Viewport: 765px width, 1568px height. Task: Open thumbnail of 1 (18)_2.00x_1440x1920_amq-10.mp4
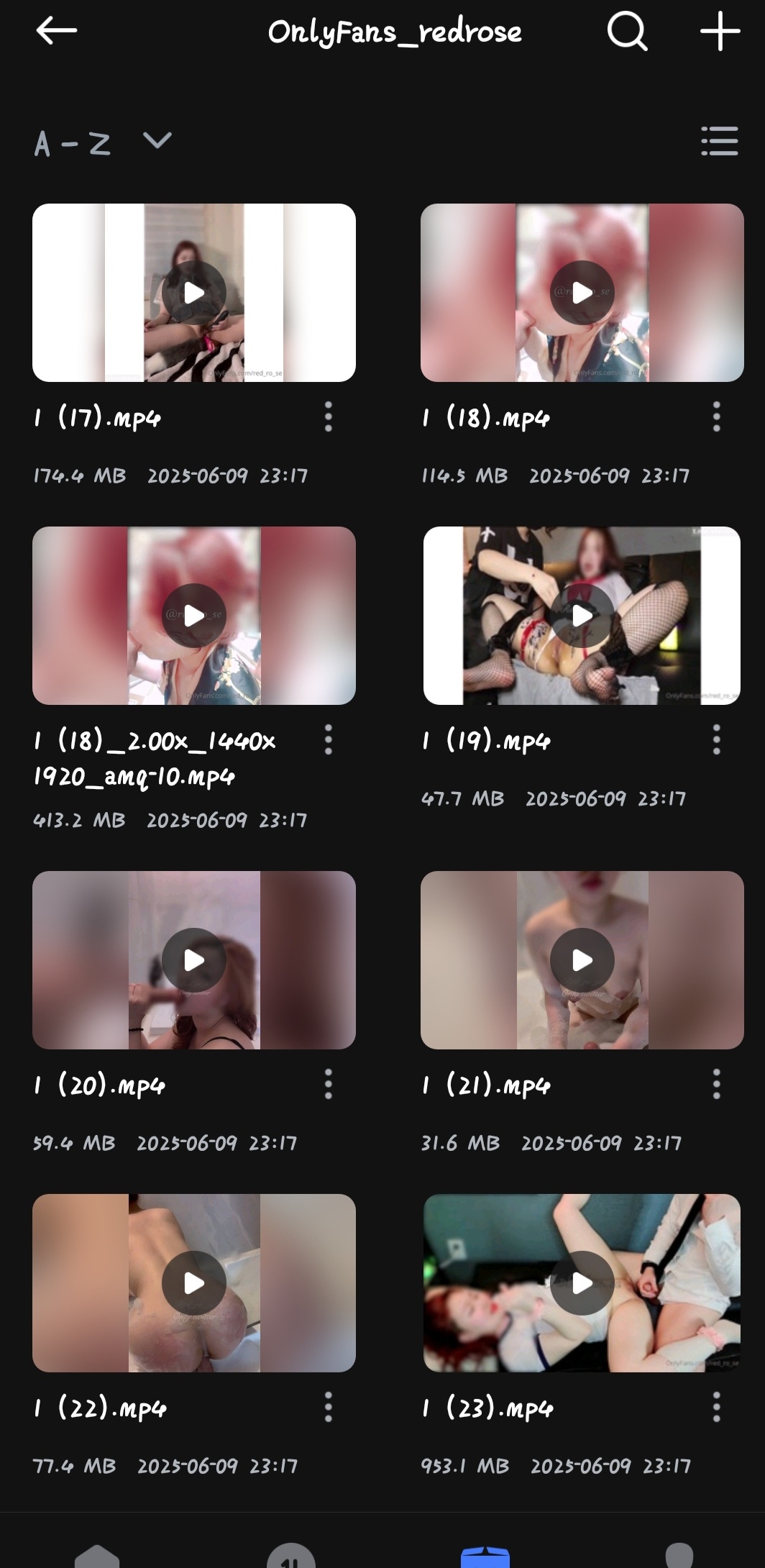[195, 615]
